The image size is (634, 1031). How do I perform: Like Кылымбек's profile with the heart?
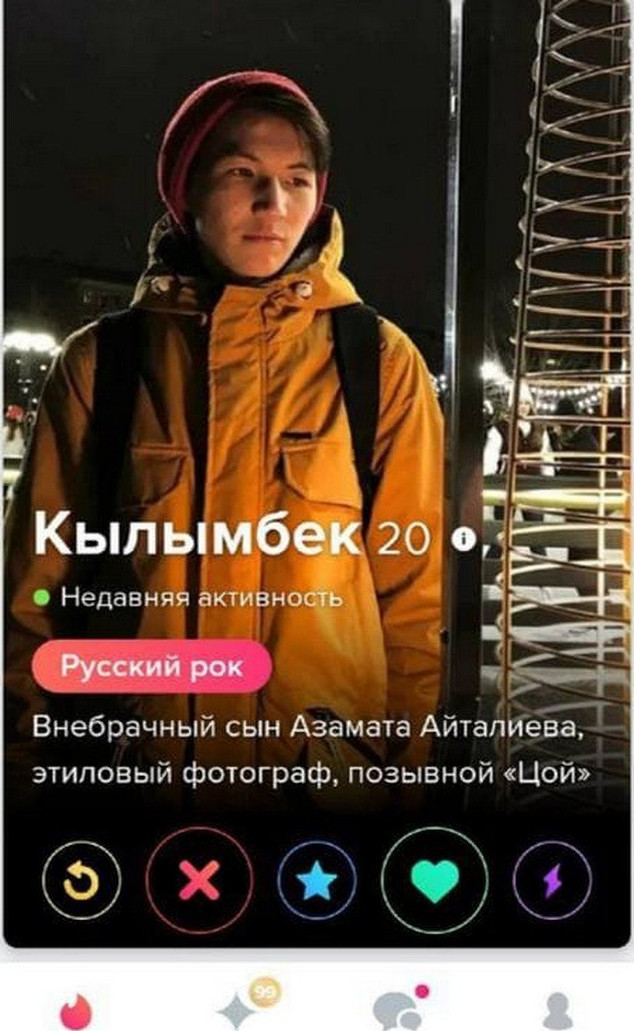click(x=435, y=880)
